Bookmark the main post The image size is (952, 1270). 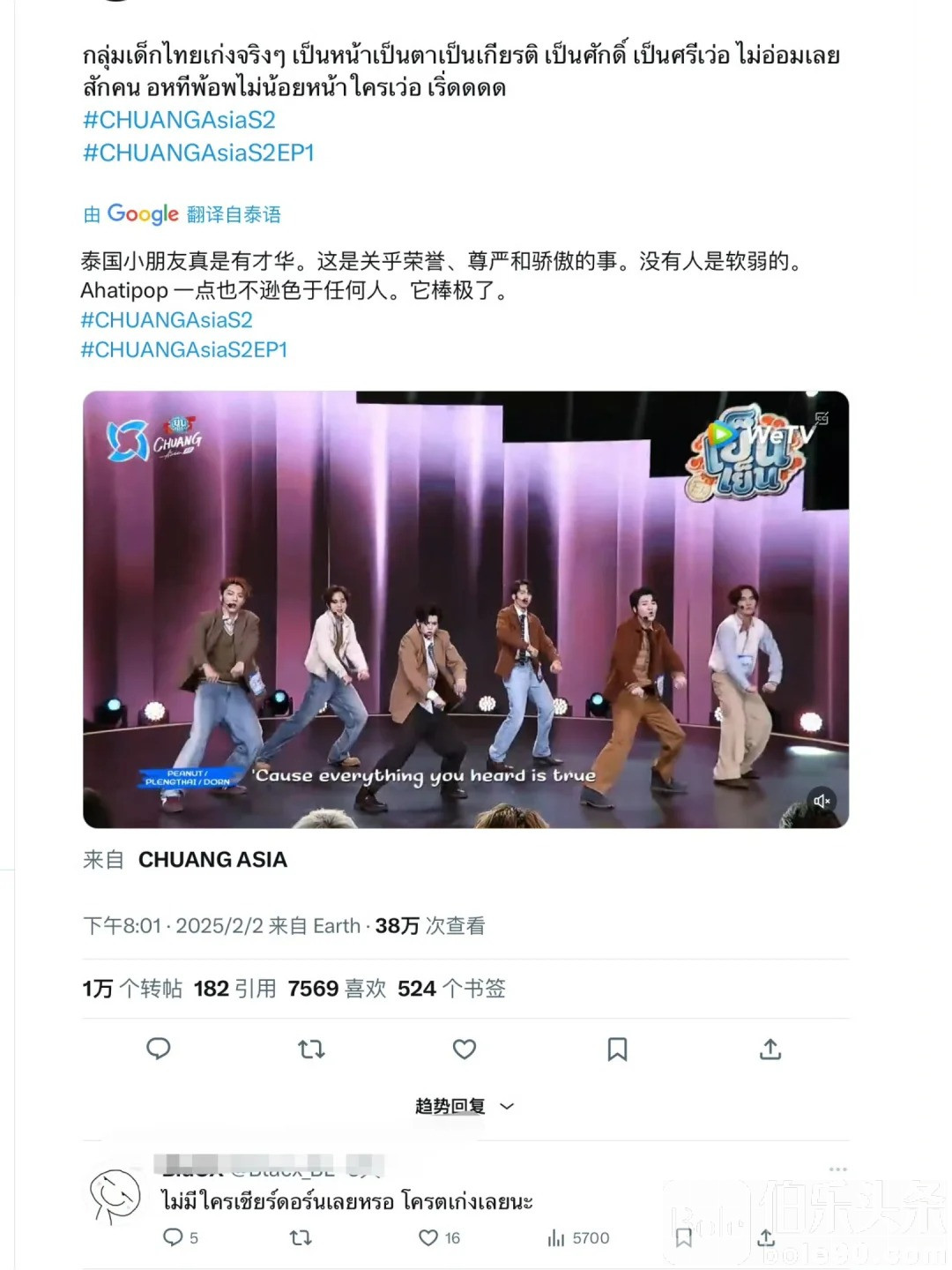click(x=617, y=1049)
